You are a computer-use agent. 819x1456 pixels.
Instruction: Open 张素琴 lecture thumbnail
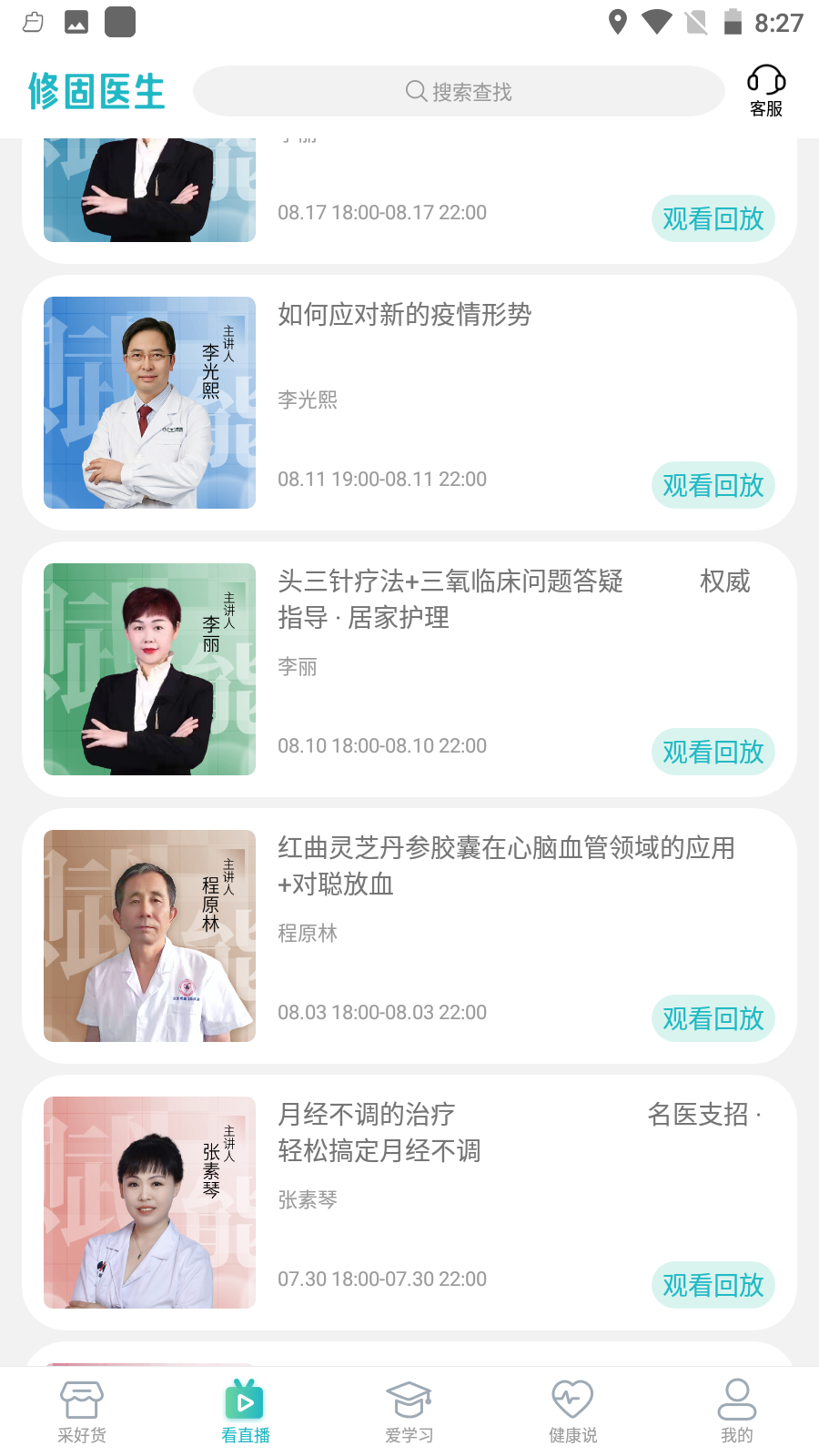coord(149,1202)
